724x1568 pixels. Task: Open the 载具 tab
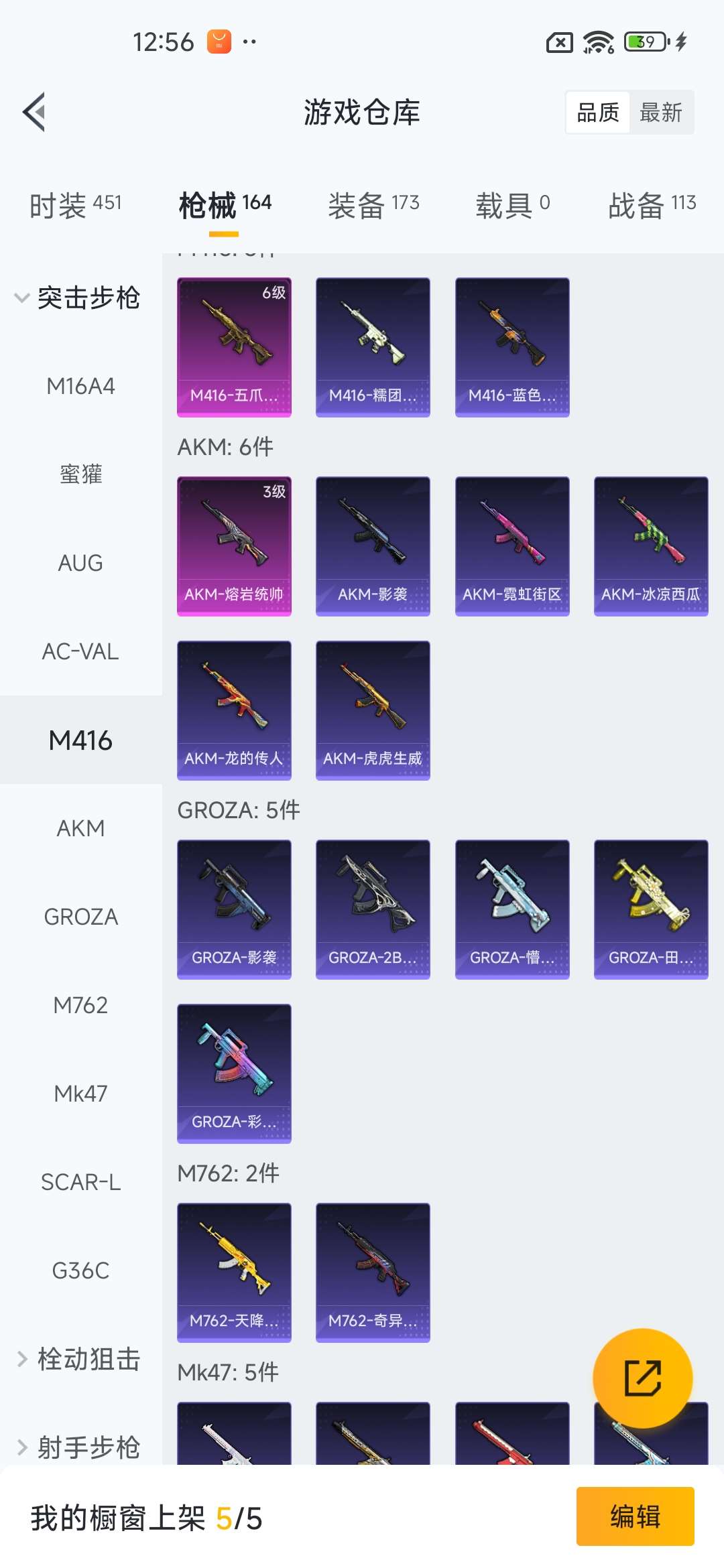(x=513, y=204)
